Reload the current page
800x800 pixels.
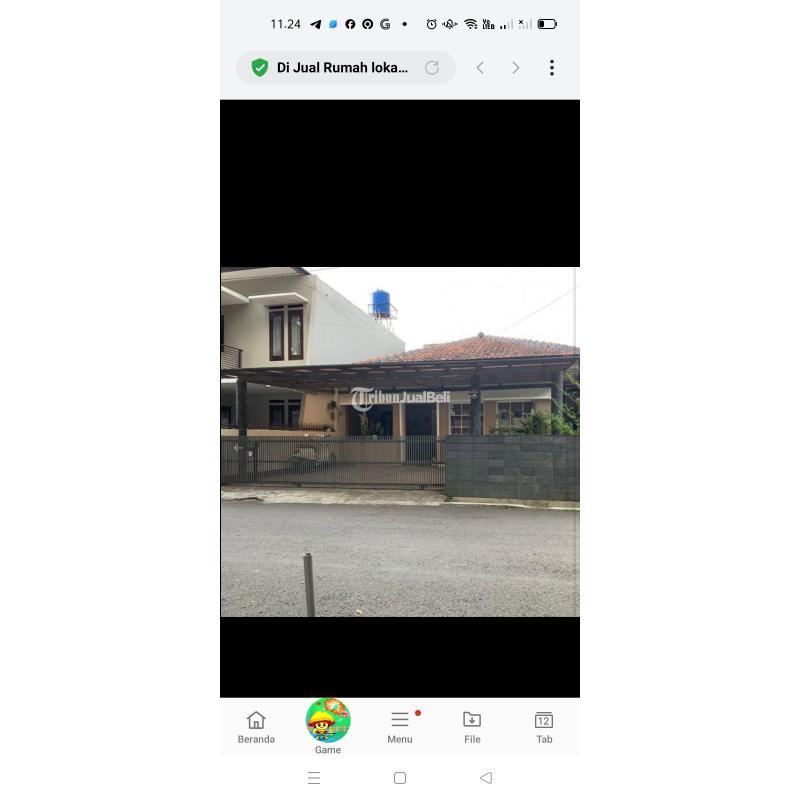click(432, 68)
